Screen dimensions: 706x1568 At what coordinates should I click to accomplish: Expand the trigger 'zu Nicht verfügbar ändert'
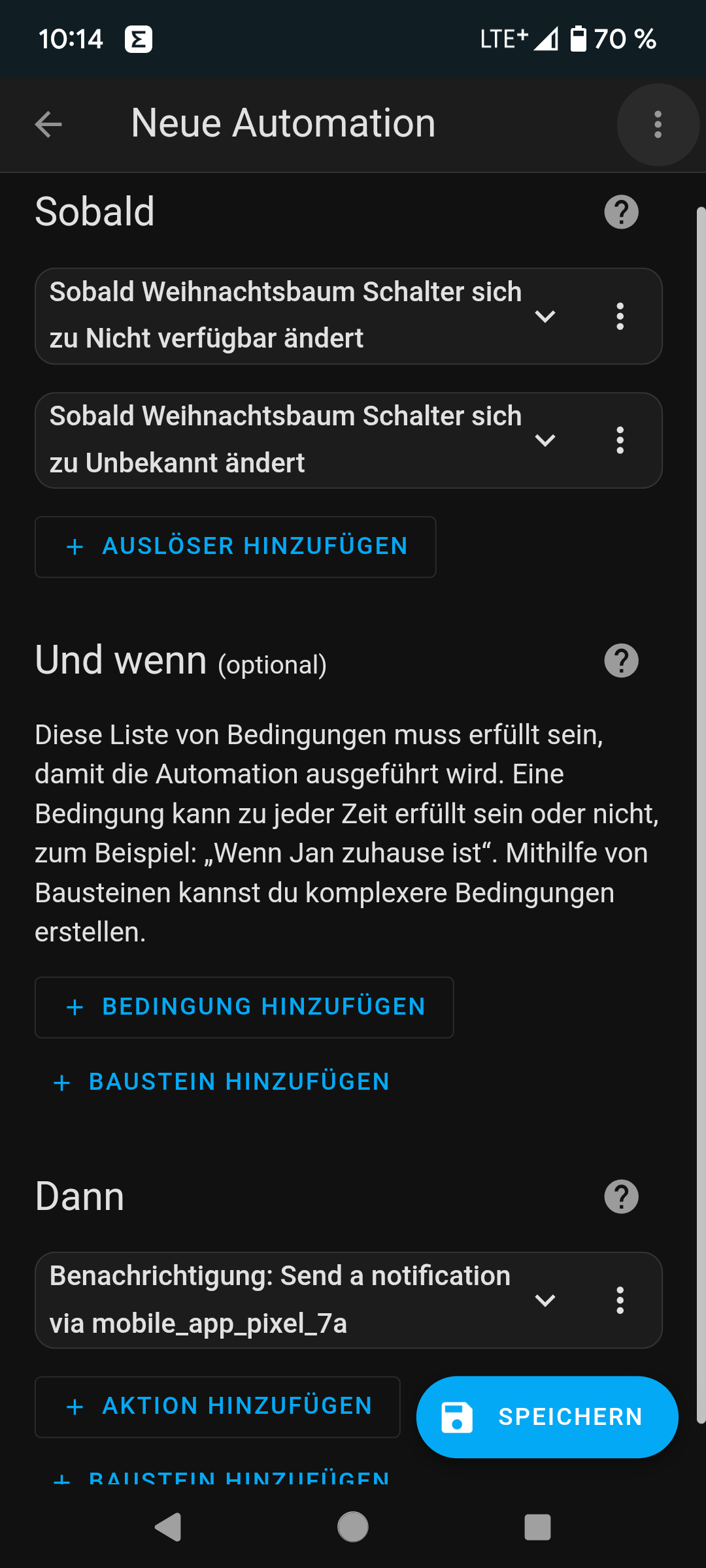click(545, 316)
